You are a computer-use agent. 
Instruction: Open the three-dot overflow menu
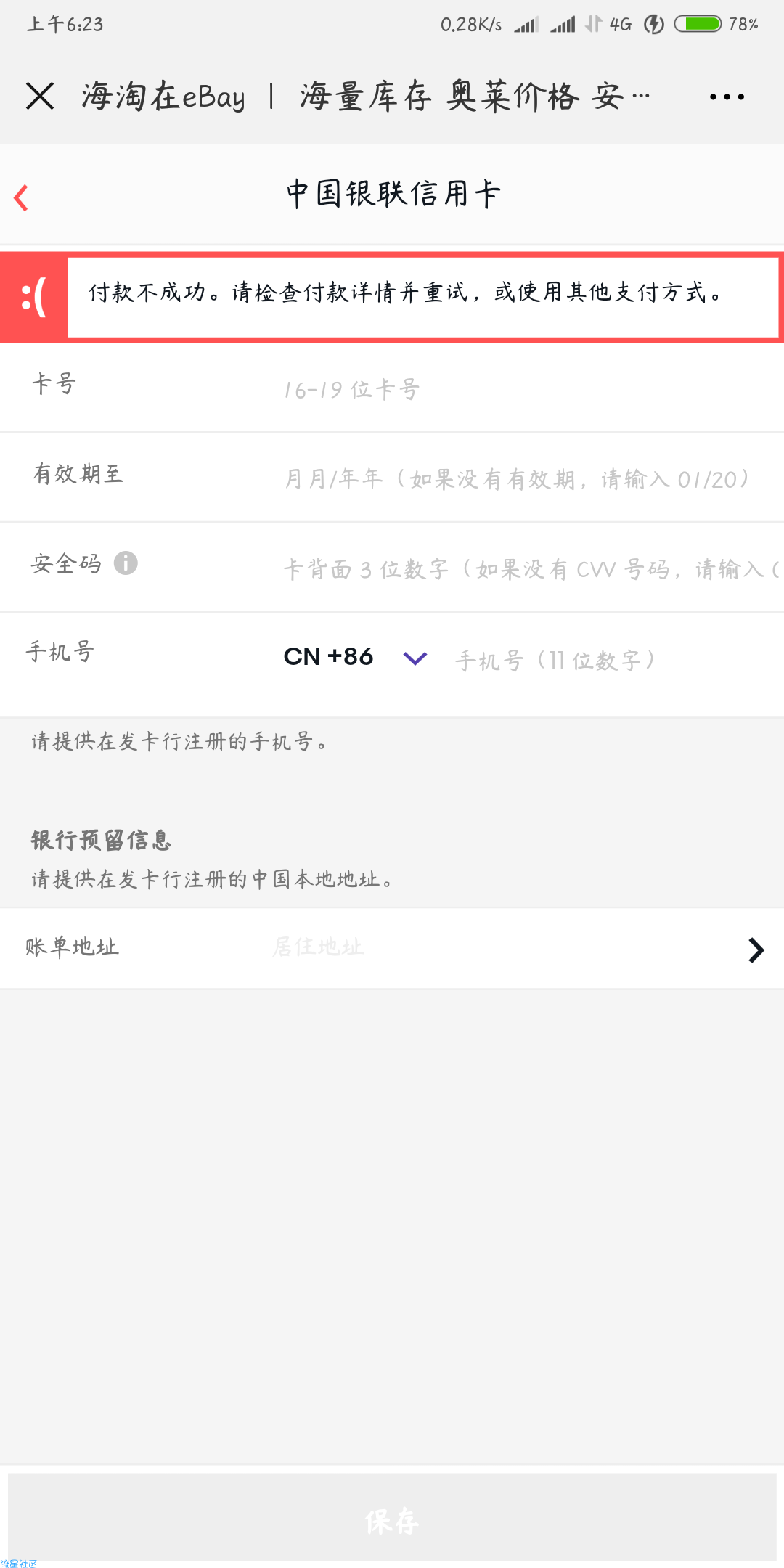727,97
